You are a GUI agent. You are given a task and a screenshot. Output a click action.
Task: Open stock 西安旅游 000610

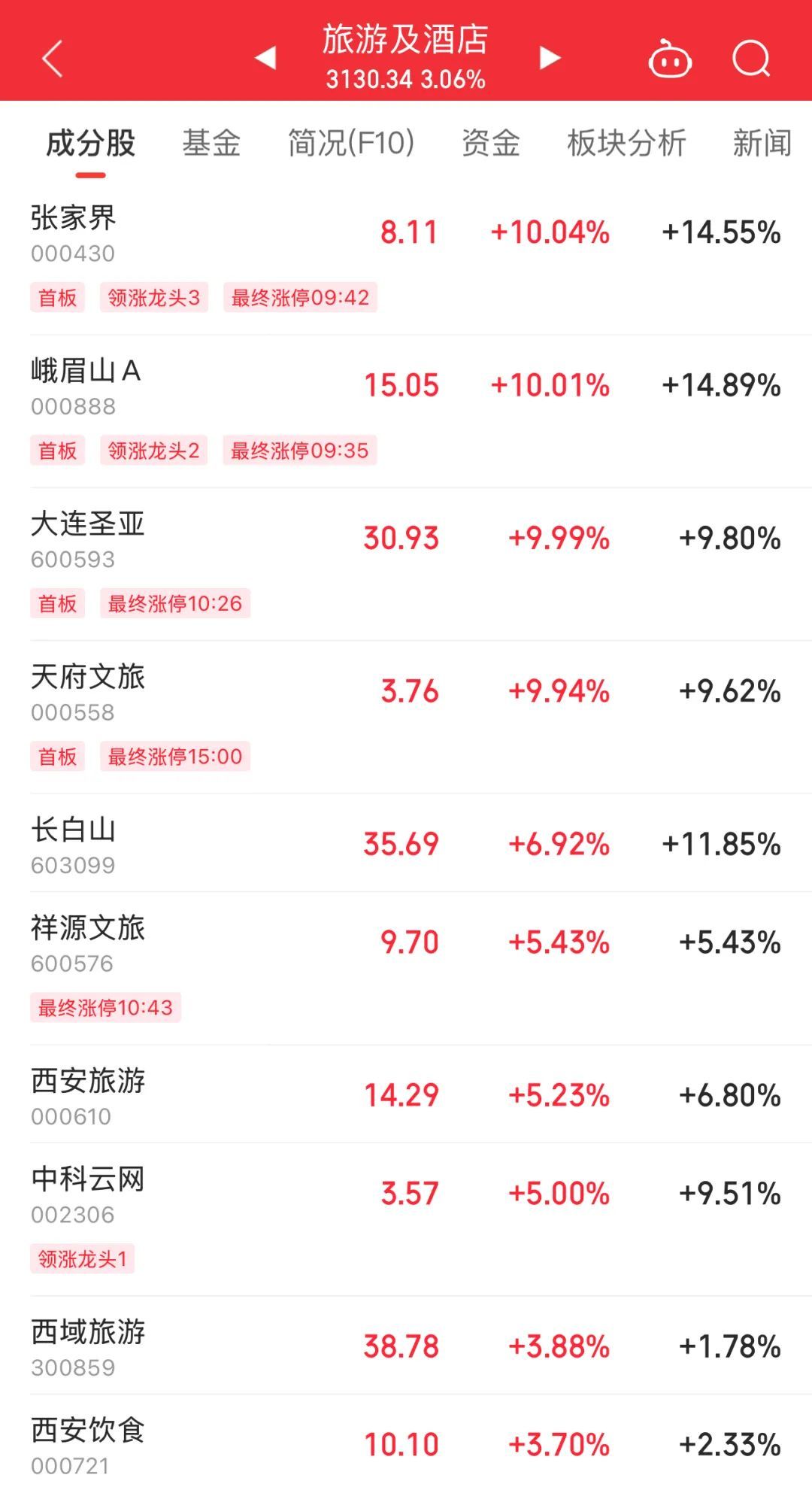(87, 1095)
